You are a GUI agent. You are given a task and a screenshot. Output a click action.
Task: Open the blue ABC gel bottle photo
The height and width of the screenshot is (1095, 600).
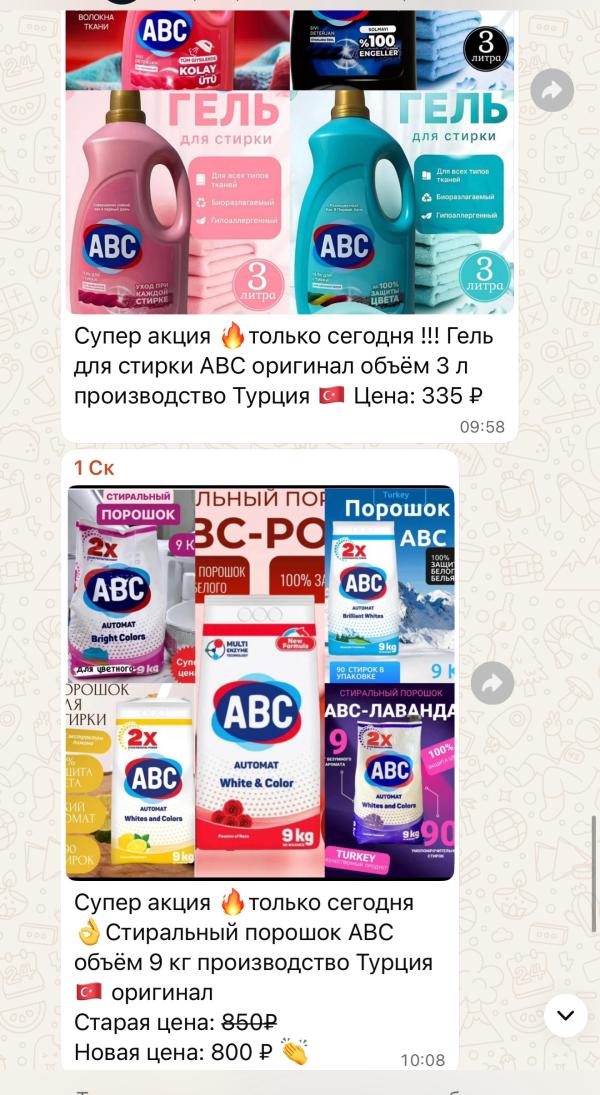click(402, 202)
